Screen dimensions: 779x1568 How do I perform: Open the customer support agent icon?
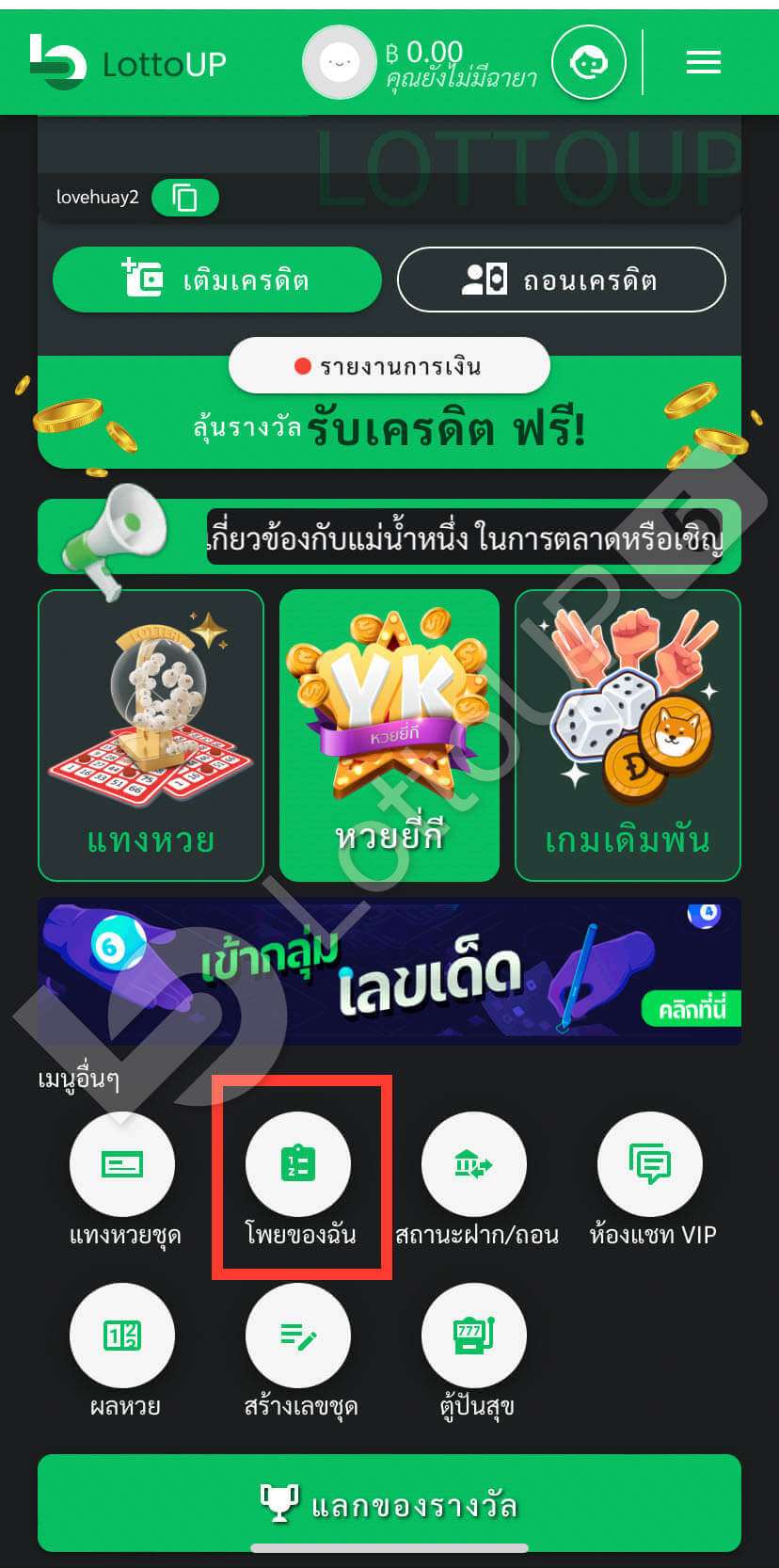(588, 62)
